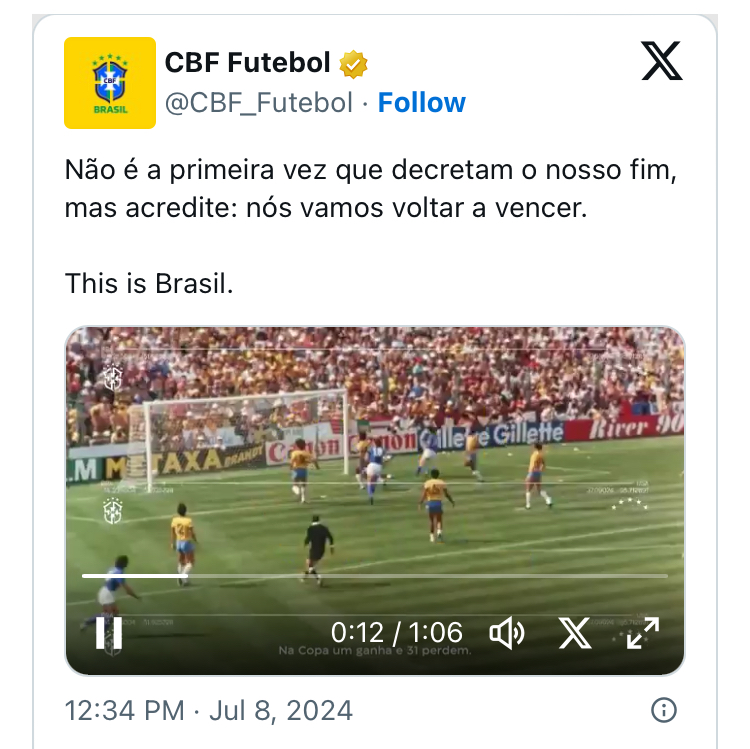Open the CBF Futebol profile picture

tap(110, 83)
